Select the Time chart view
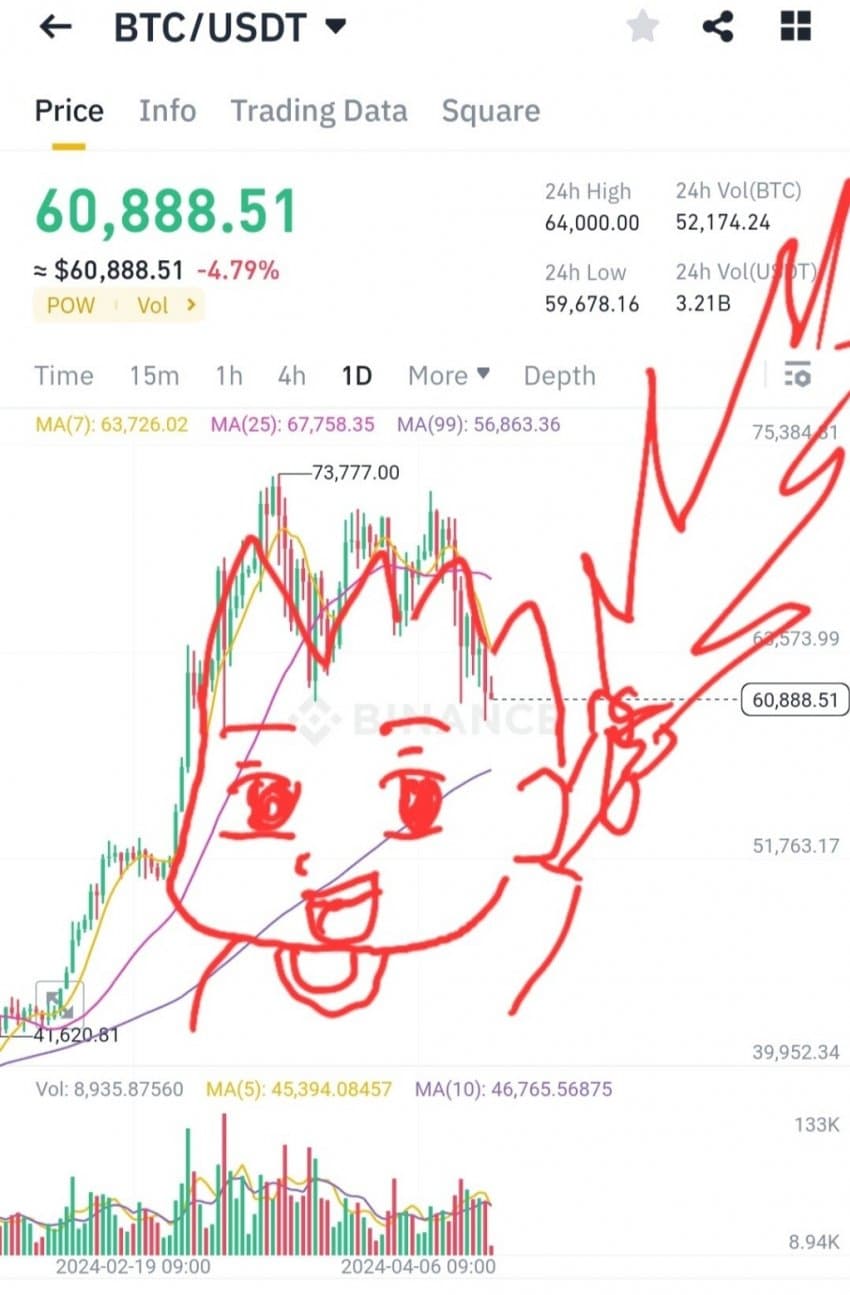This screenshot has width=850, height=1295. click(64, 376)
